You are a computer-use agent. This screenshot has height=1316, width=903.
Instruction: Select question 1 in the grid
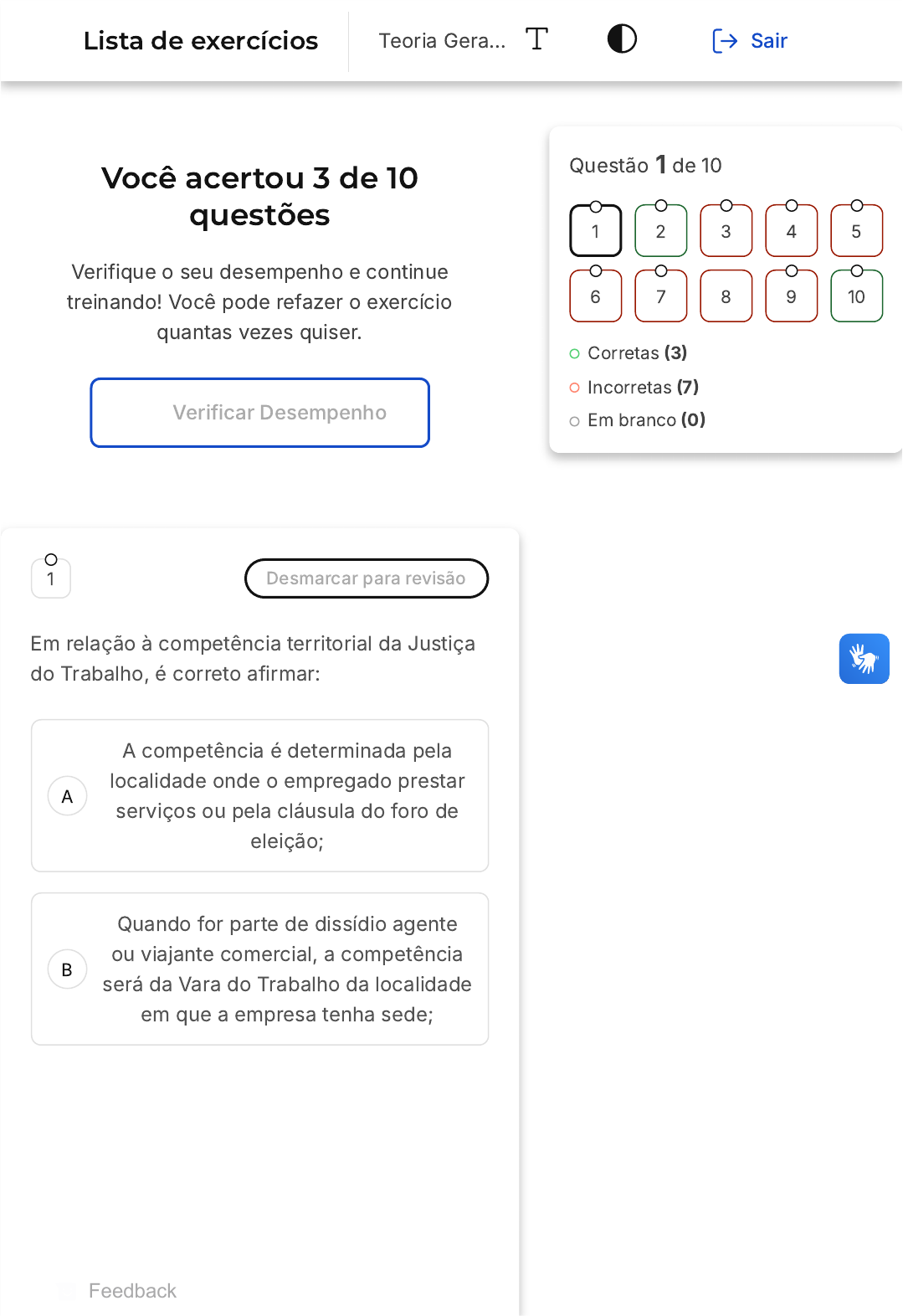pos(596,231)
